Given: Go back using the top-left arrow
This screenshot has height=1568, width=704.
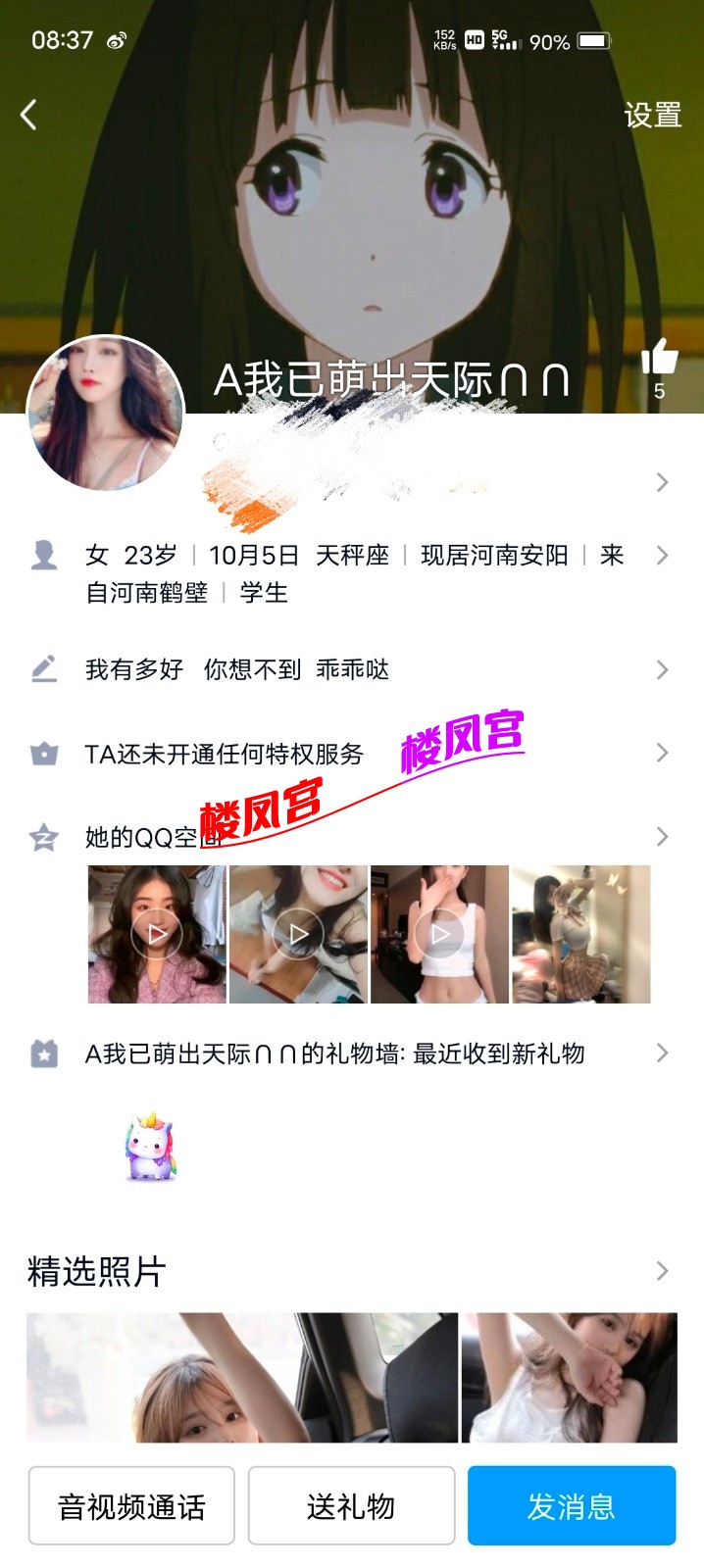Looking at the screenshot, I should (x=29, y=116).
